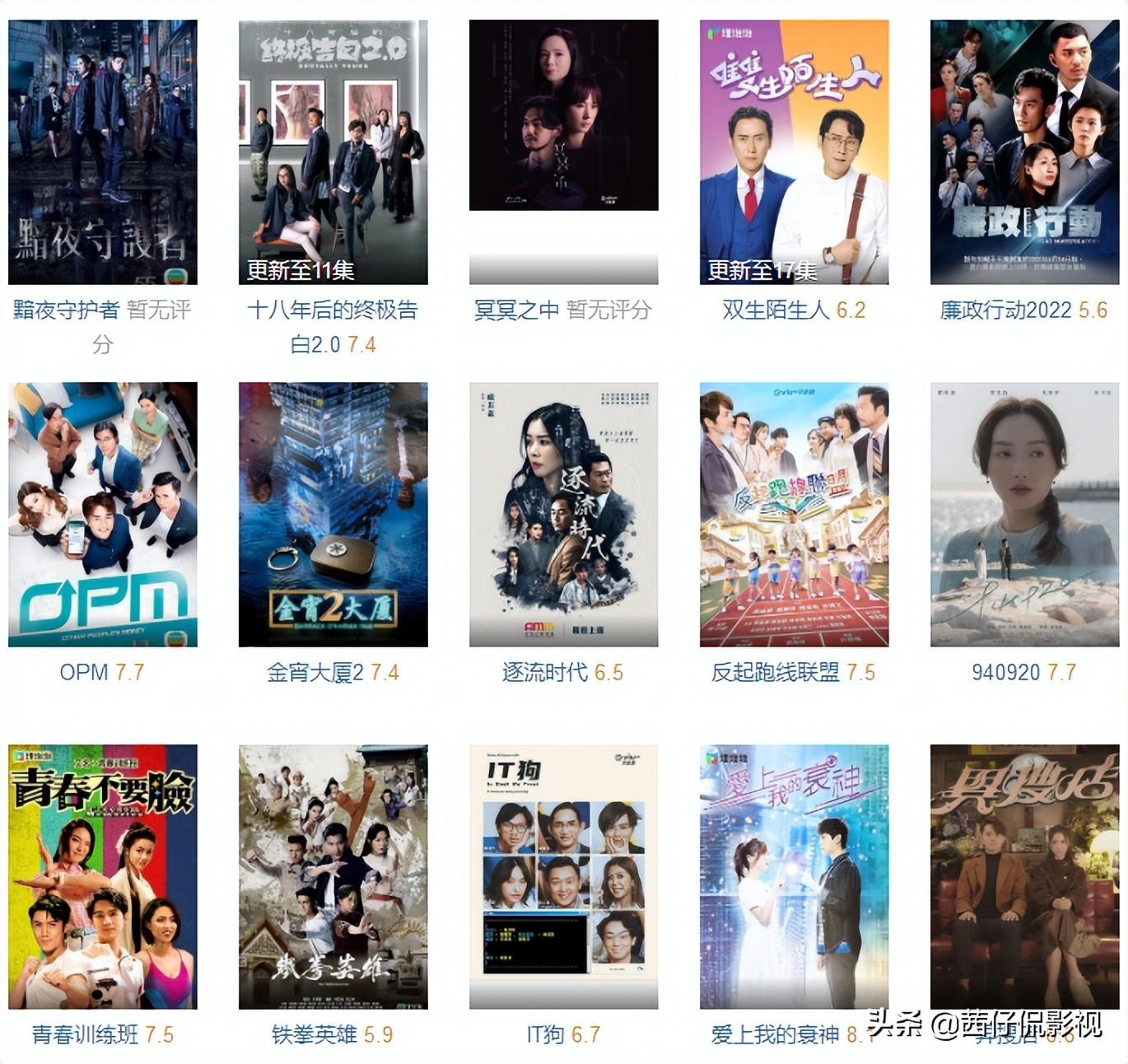Open the OPM drama poster
1128x1064 pixels.
coord(102,514)
